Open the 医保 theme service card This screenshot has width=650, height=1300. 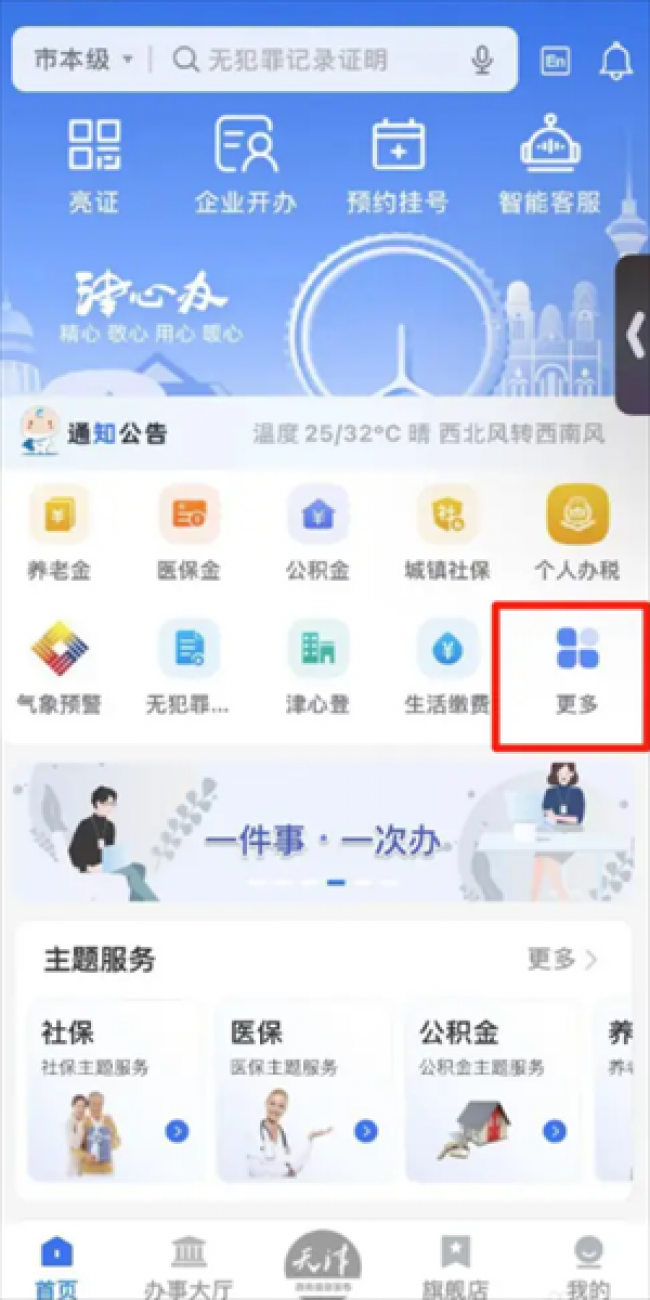click(x=303, y=1090)
